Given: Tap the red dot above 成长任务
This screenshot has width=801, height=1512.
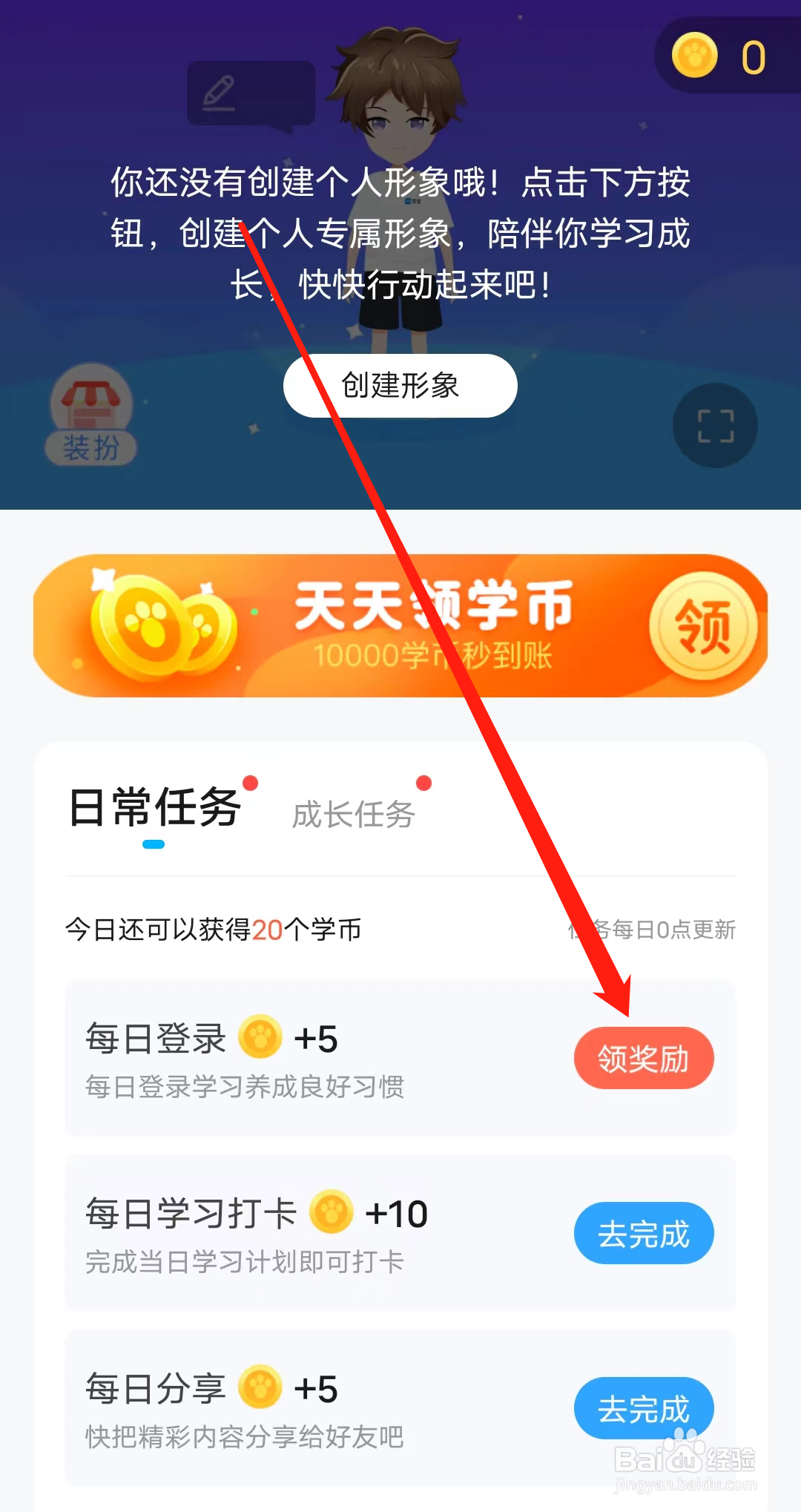Looking at the screenshot, I should tap(423, 783).
